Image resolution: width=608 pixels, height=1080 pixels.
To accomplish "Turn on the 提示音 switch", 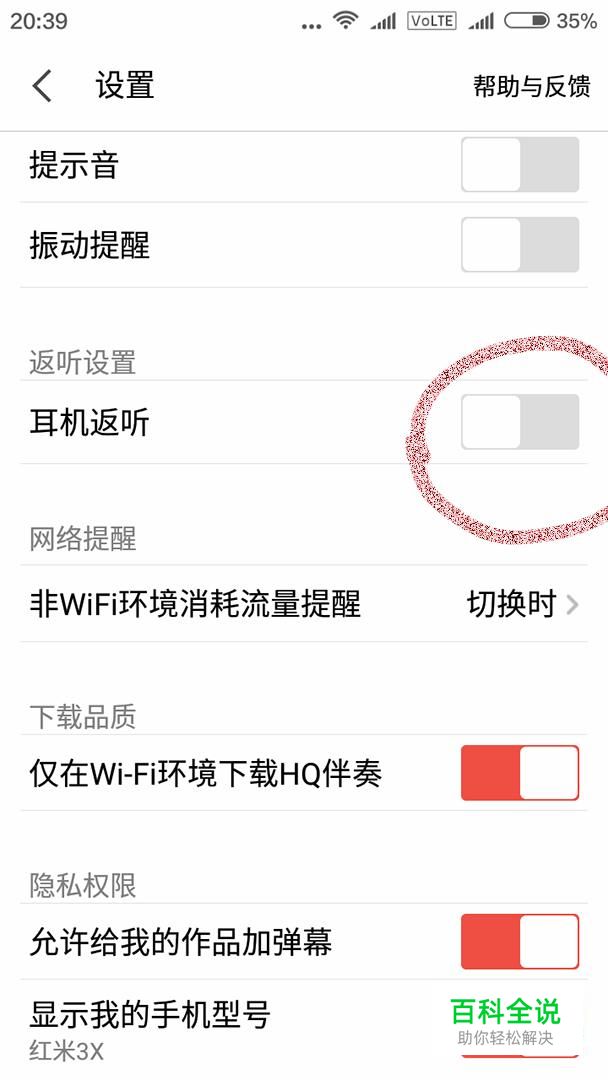I will pyautogui.click(x=520, y=165).
